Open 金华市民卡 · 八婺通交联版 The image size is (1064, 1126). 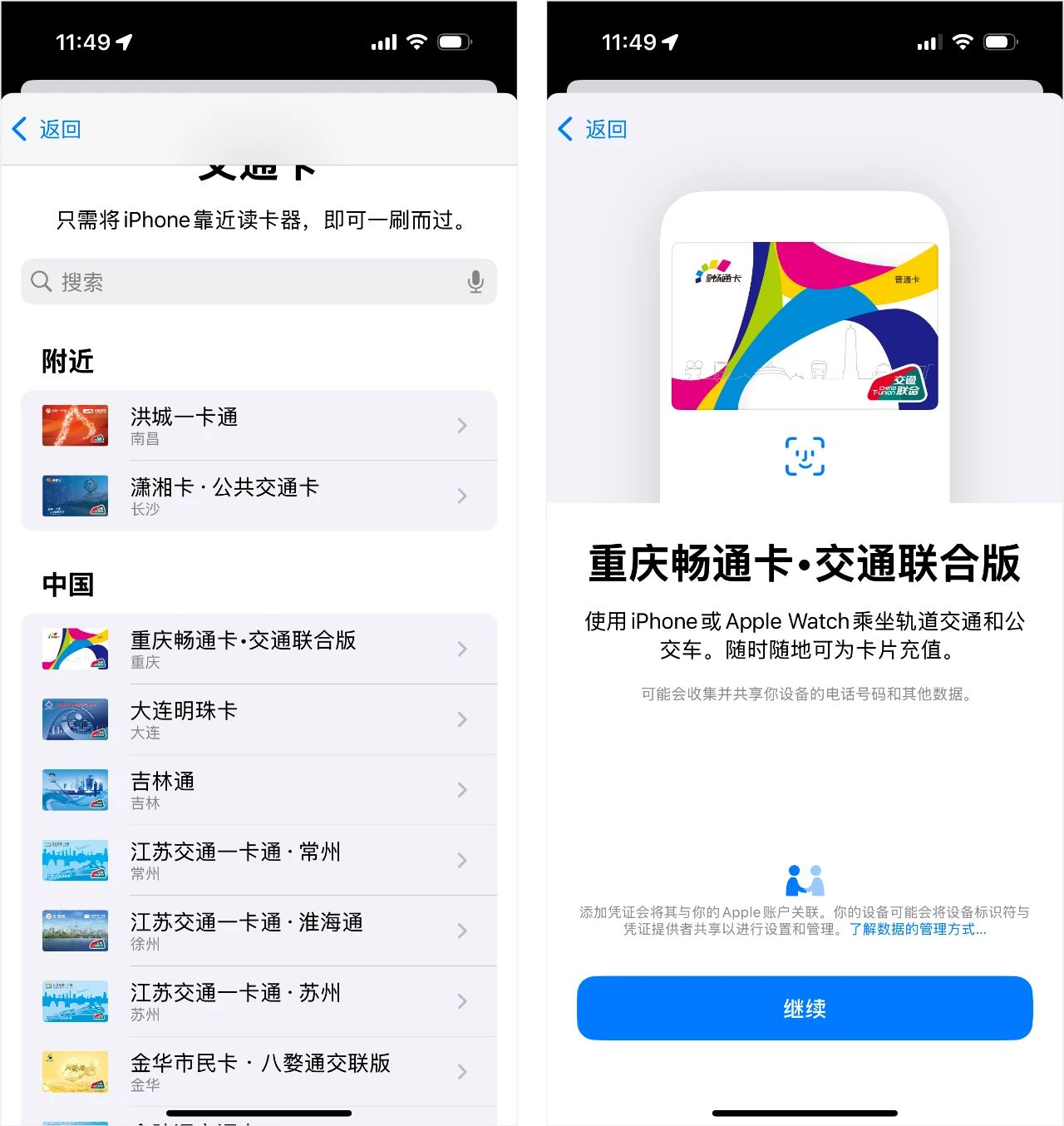click(x=259, y=1072)
